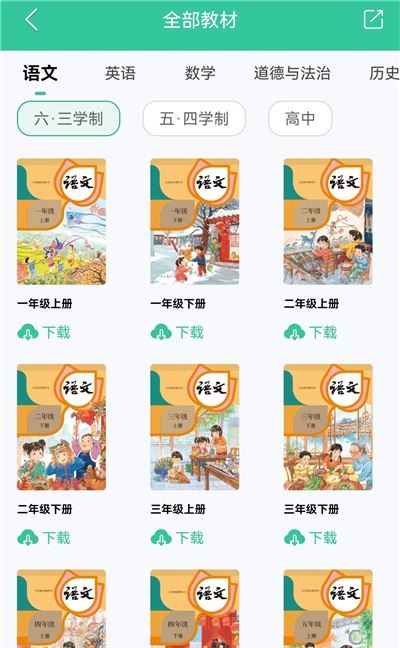This screenshot has width=400, height=648.
Task: Download the 一年级上册 textbook
Action: [x=44, y=332]
